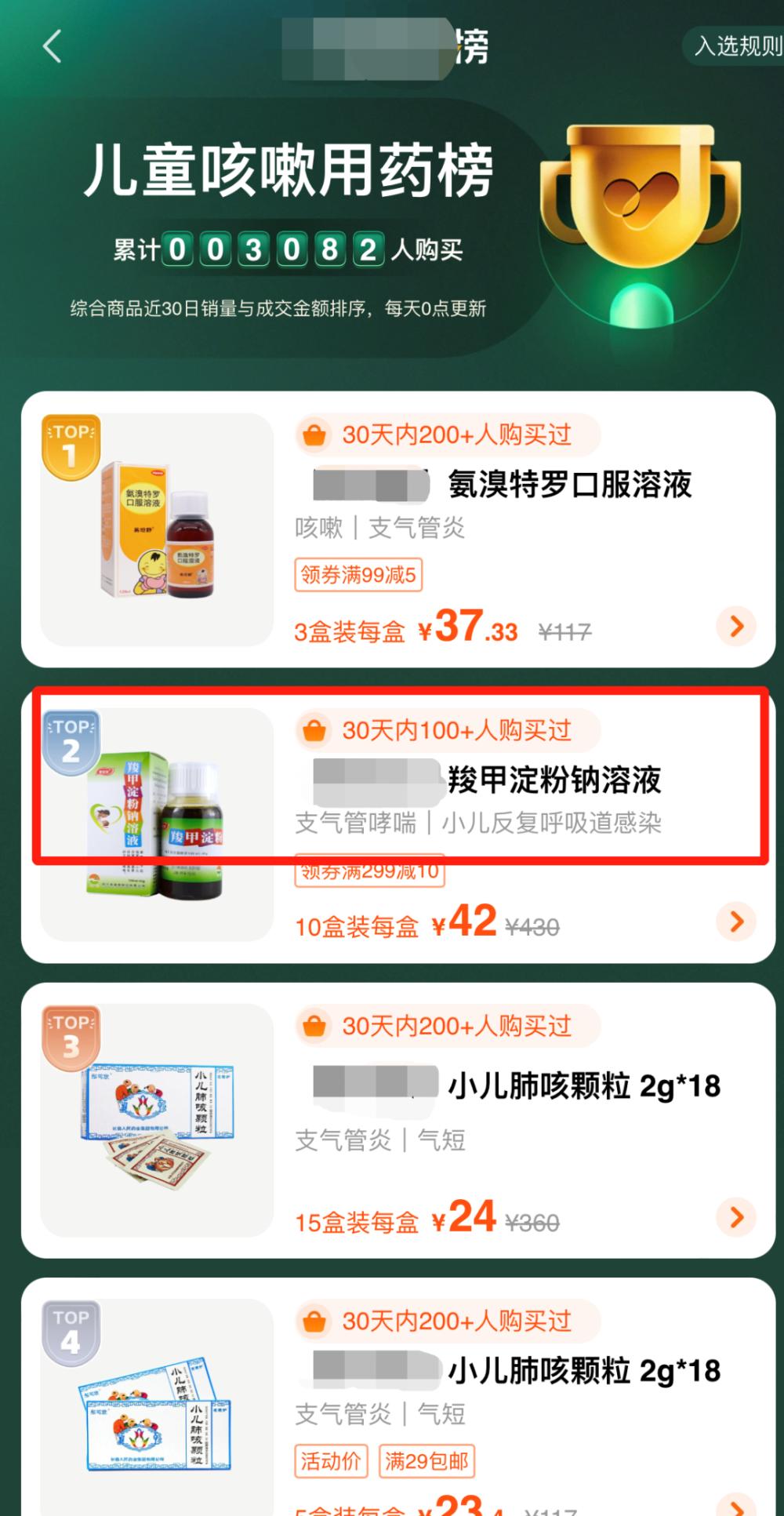
Task: Claim the 领券满99减5 coupon tag
Action: click(358, 575)
